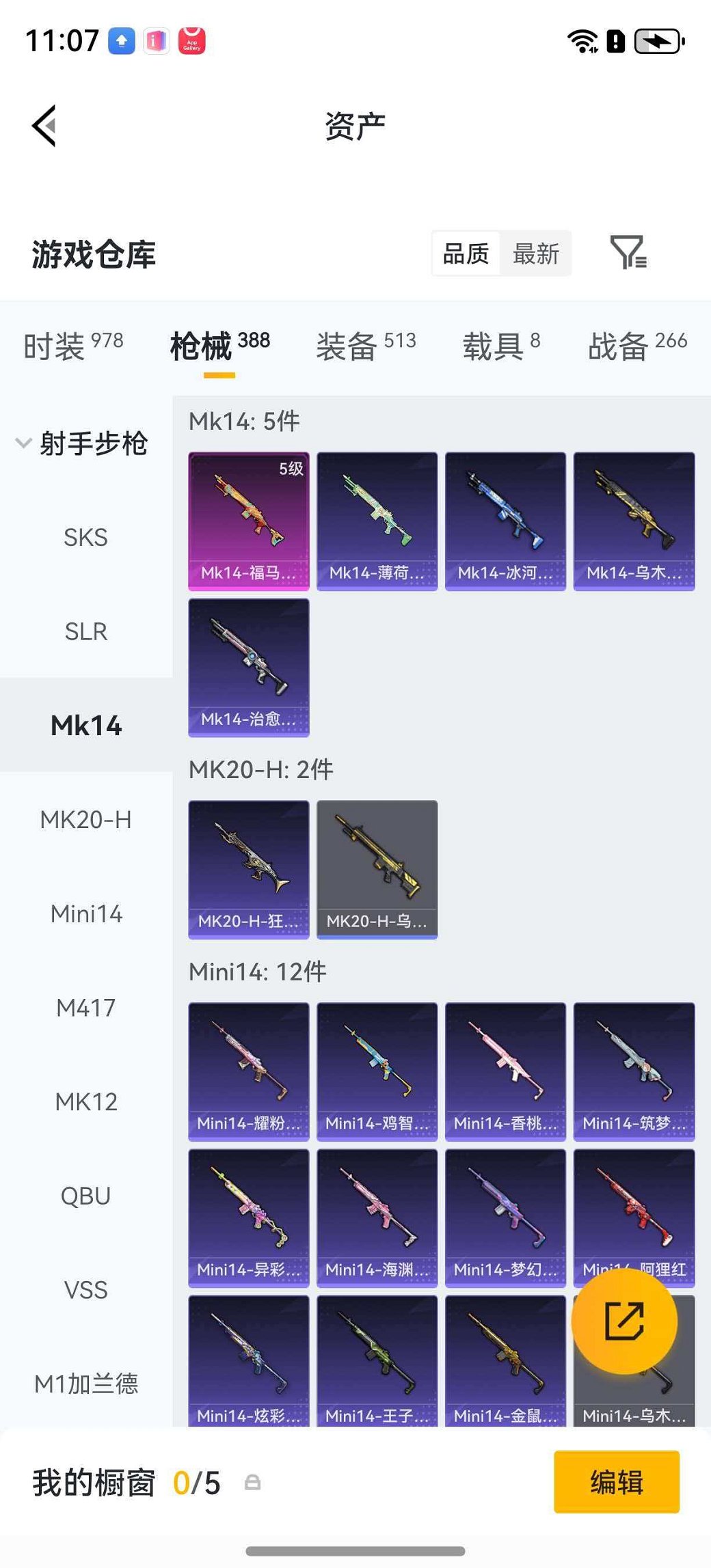Switch to the 战备 tab

click(x=637, y=345)
